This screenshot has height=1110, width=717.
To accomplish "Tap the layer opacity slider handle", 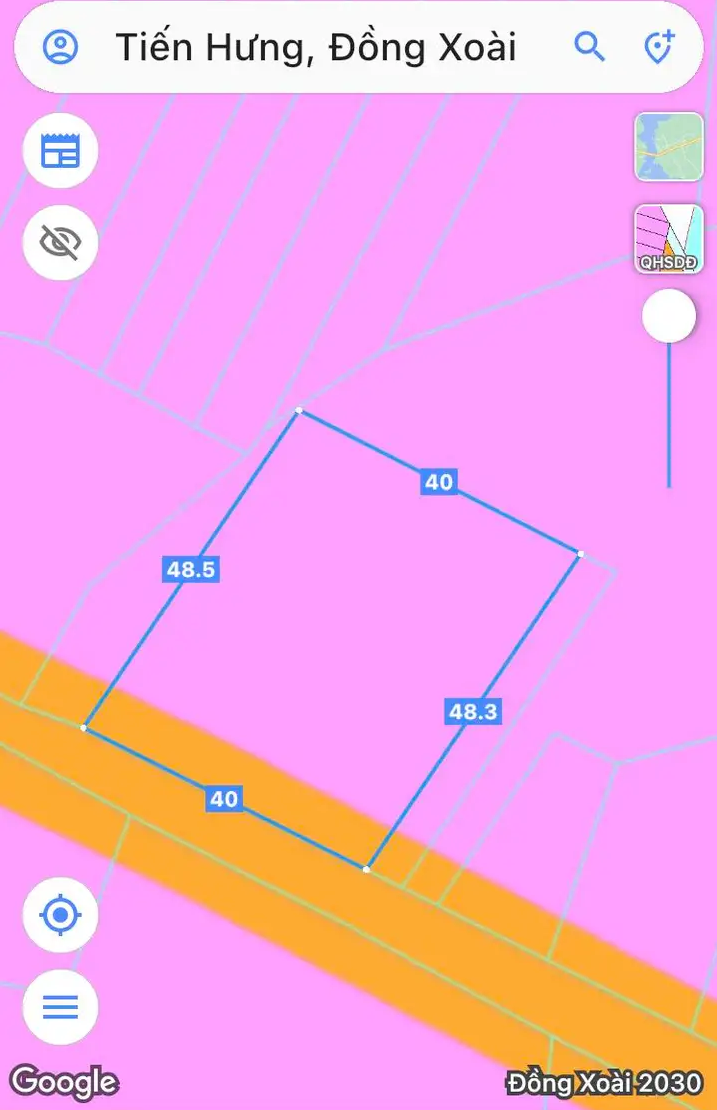I will (668, 317).
